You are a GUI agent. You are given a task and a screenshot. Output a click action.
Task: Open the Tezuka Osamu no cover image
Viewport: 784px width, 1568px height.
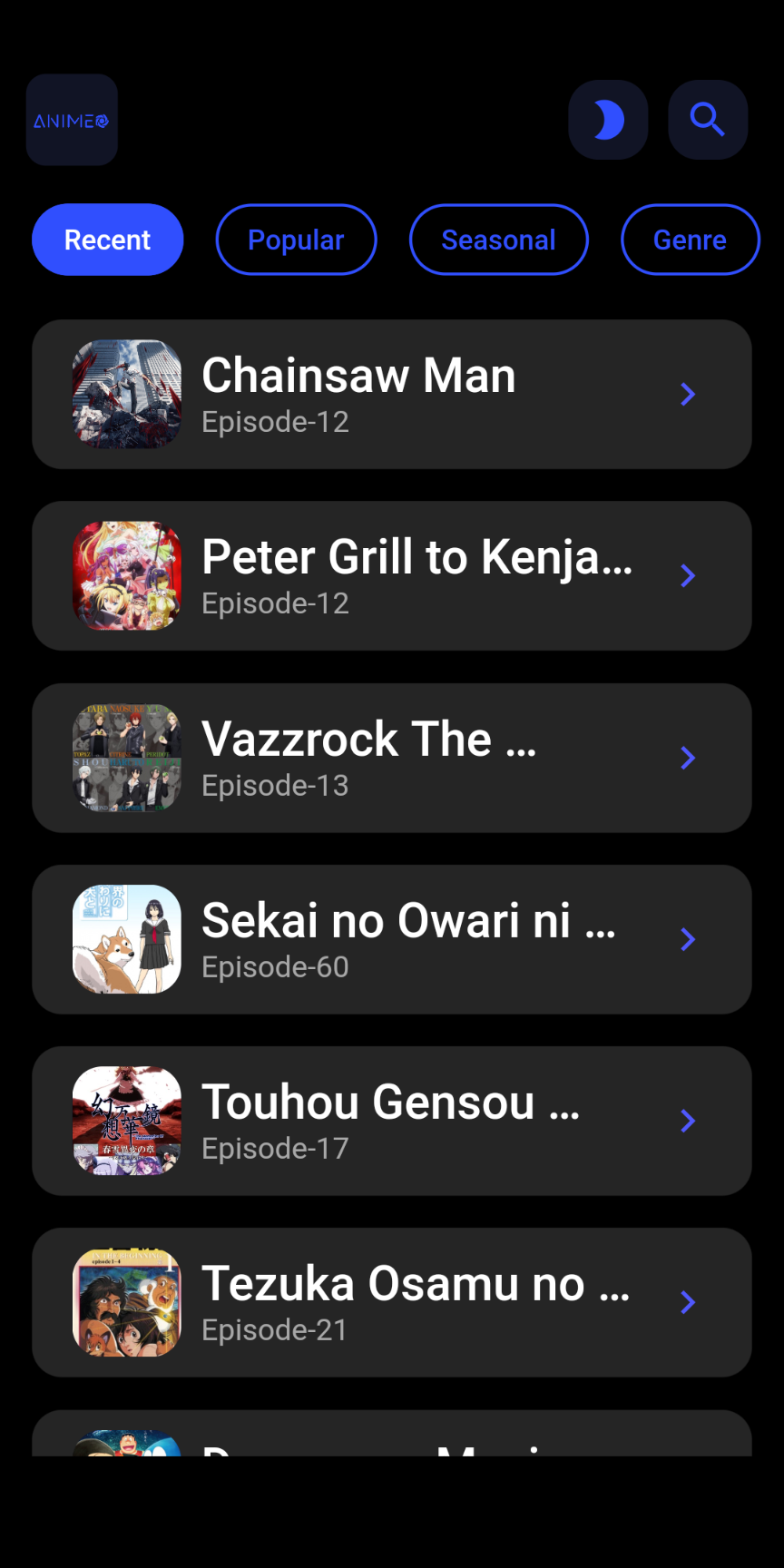click(x=126, y=1302)
